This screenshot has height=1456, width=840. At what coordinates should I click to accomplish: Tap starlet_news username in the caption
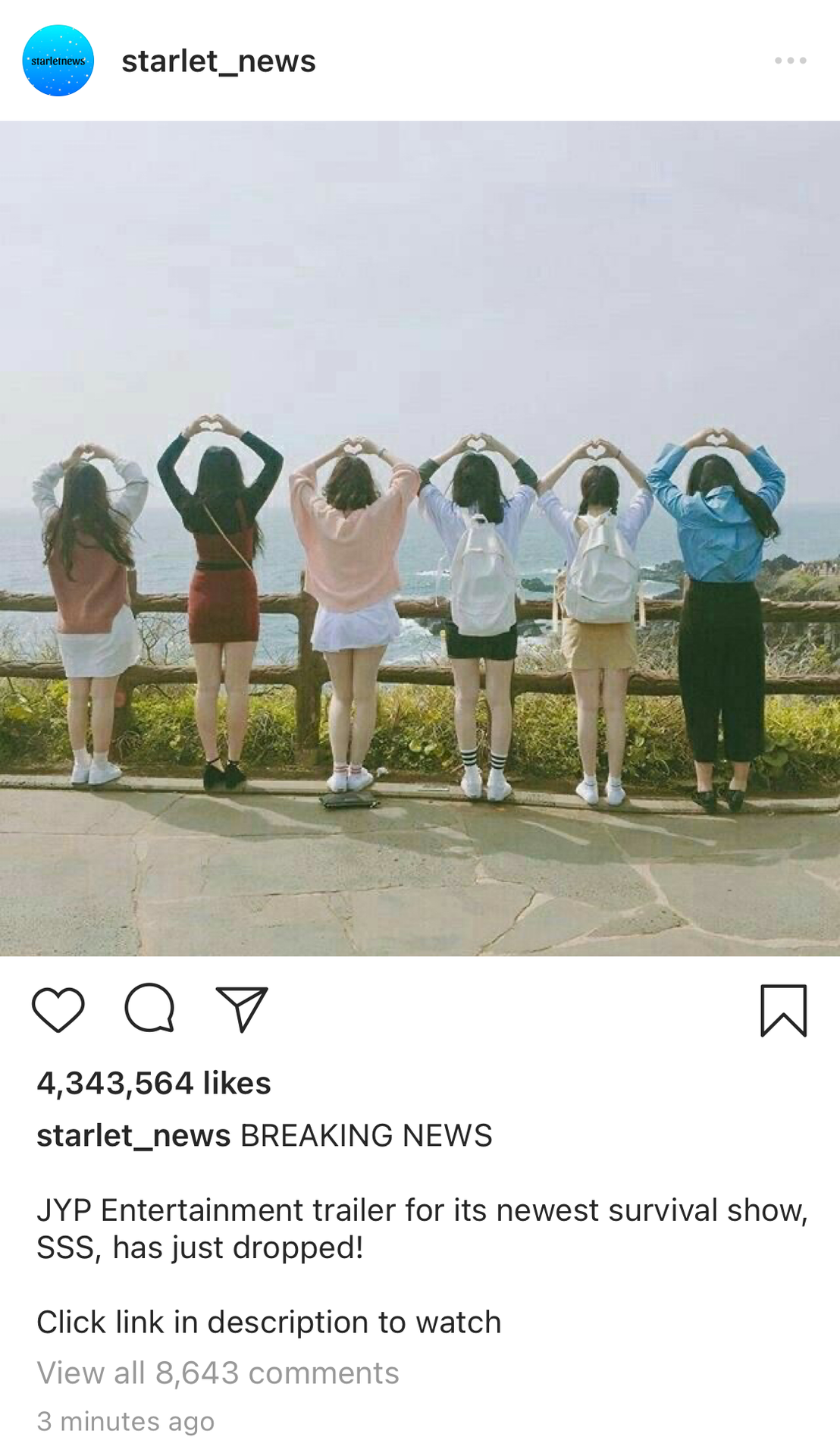click(x=133, y=1135)
